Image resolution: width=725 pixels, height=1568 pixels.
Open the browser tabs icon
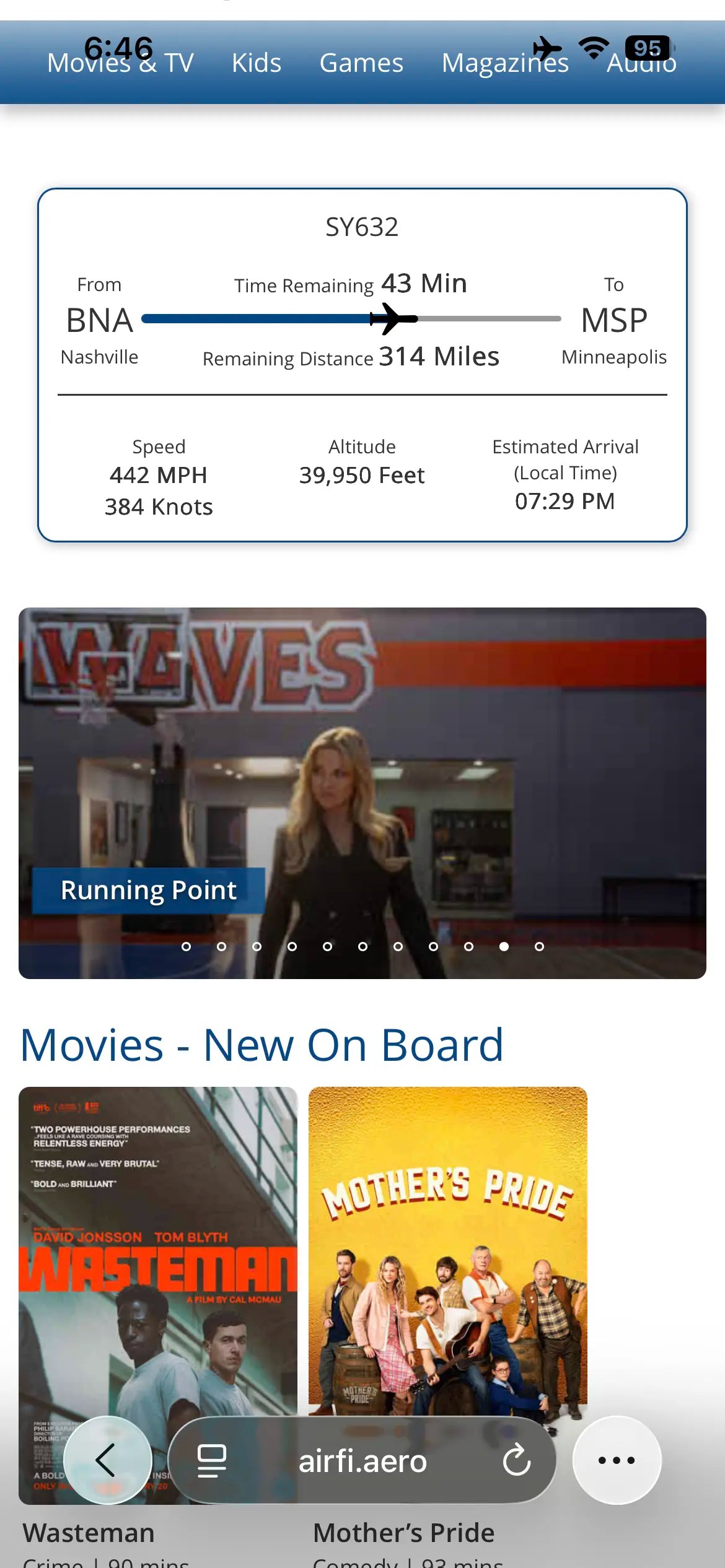pyautogui.click(x=211, y=1461)
